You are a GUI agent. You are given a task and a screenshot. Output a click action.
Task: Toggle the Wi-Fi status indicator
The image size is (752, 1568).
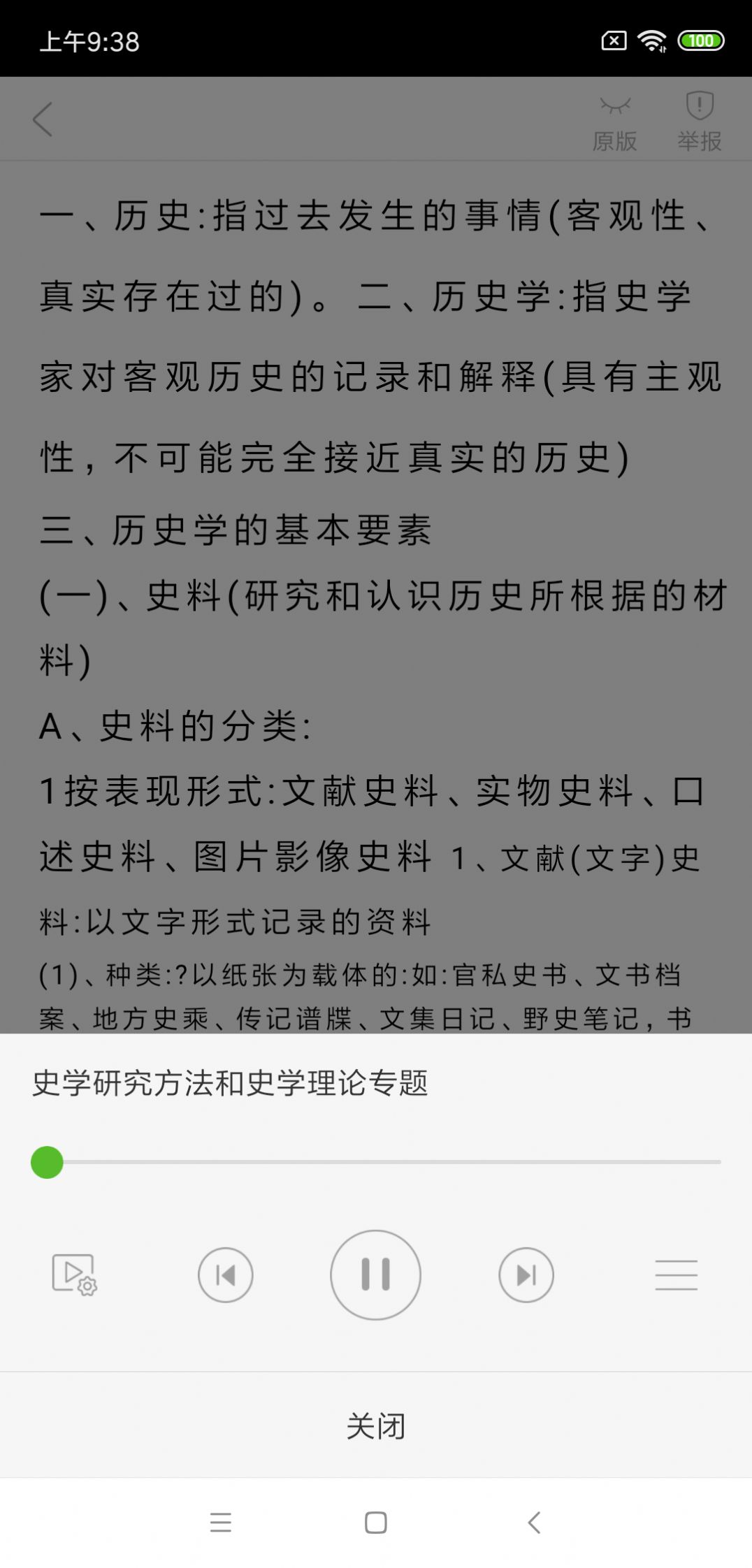click(x=653, y=41)
